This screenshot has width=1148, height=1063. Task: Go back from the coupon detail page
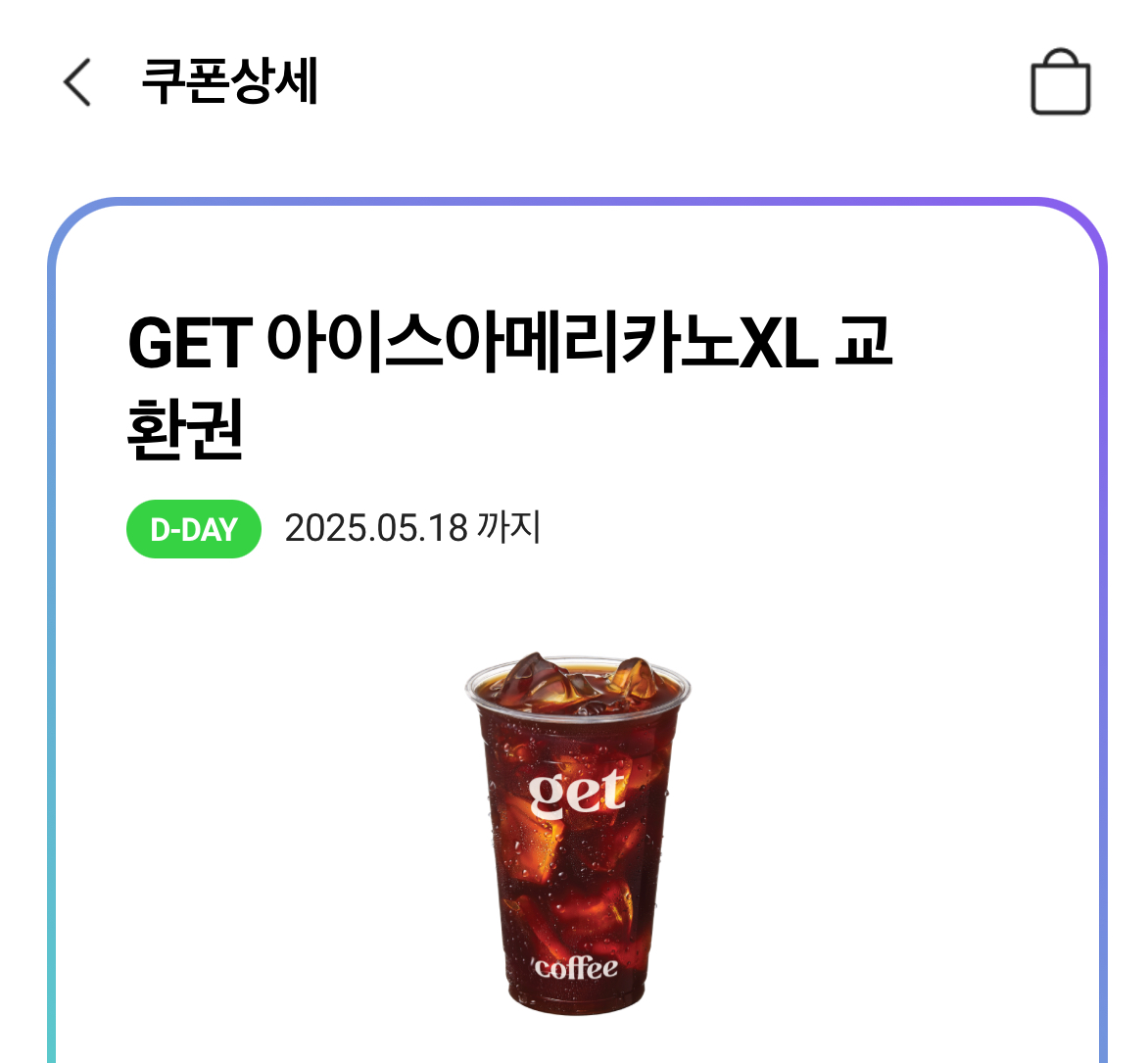coord(76,81)
